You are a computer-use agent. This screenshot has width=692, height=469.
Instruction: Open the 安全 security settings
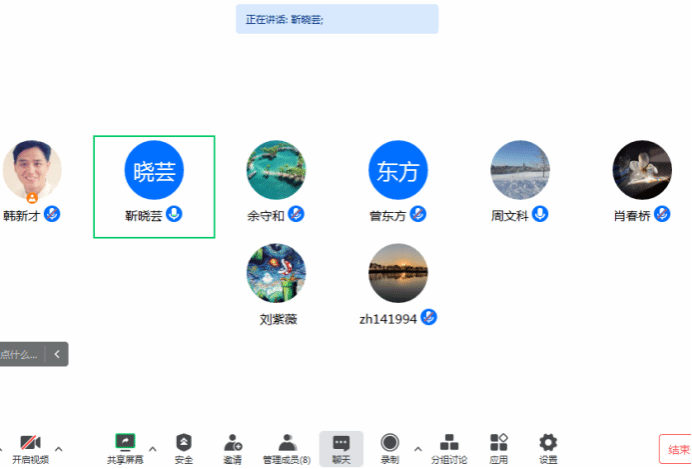[x=183, y=447]
